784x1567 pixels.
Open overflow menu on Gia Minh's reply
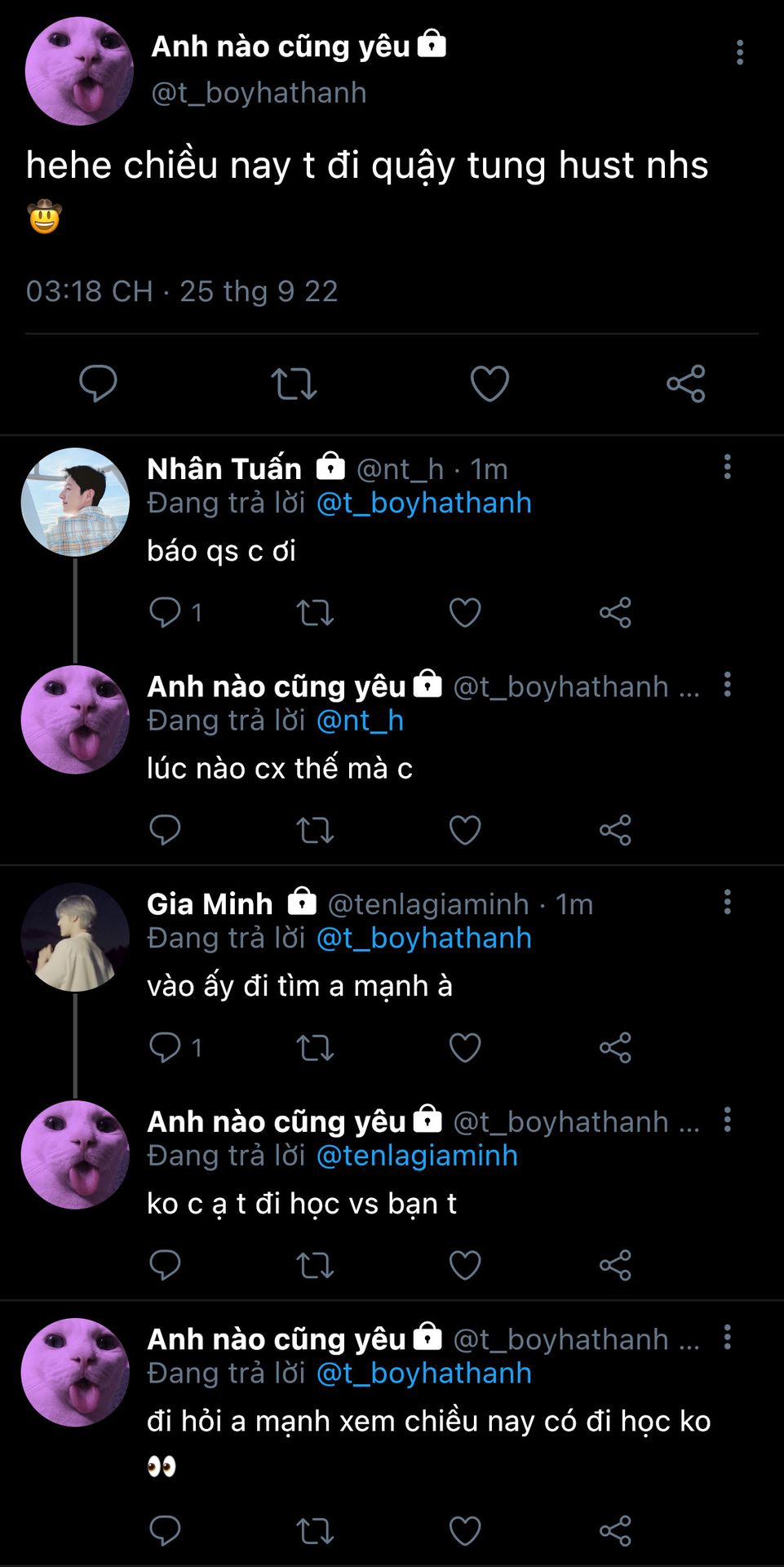(727, 903)
